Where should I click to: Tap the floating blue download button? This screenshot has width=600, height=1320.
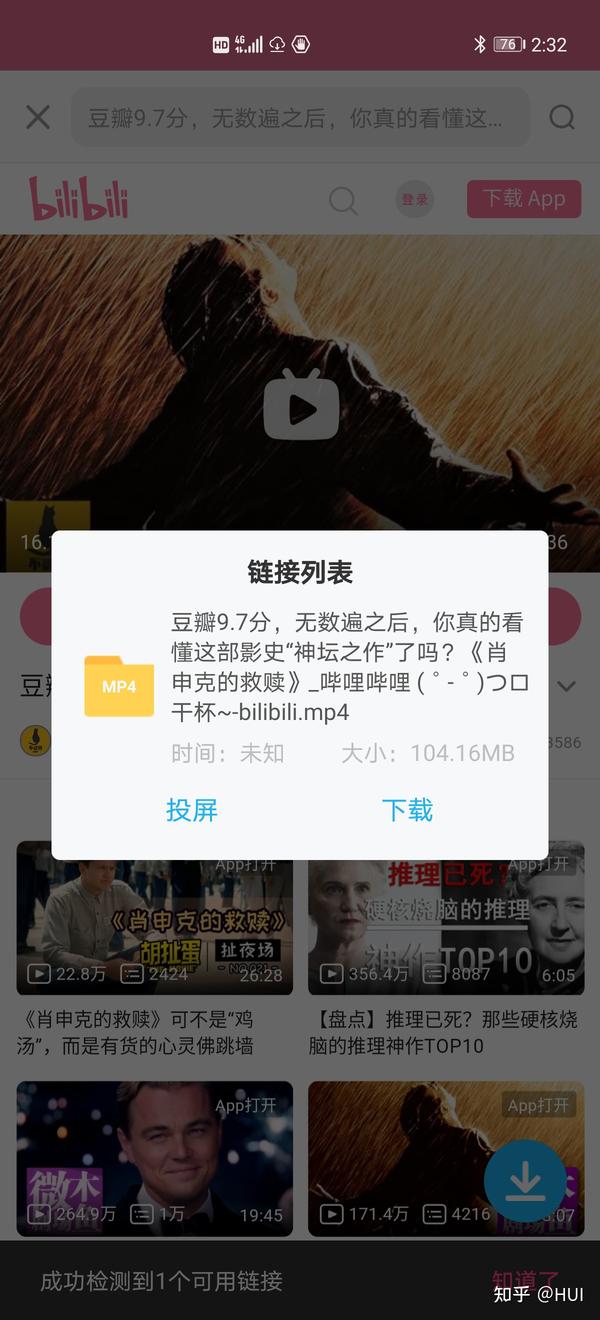525,1181
